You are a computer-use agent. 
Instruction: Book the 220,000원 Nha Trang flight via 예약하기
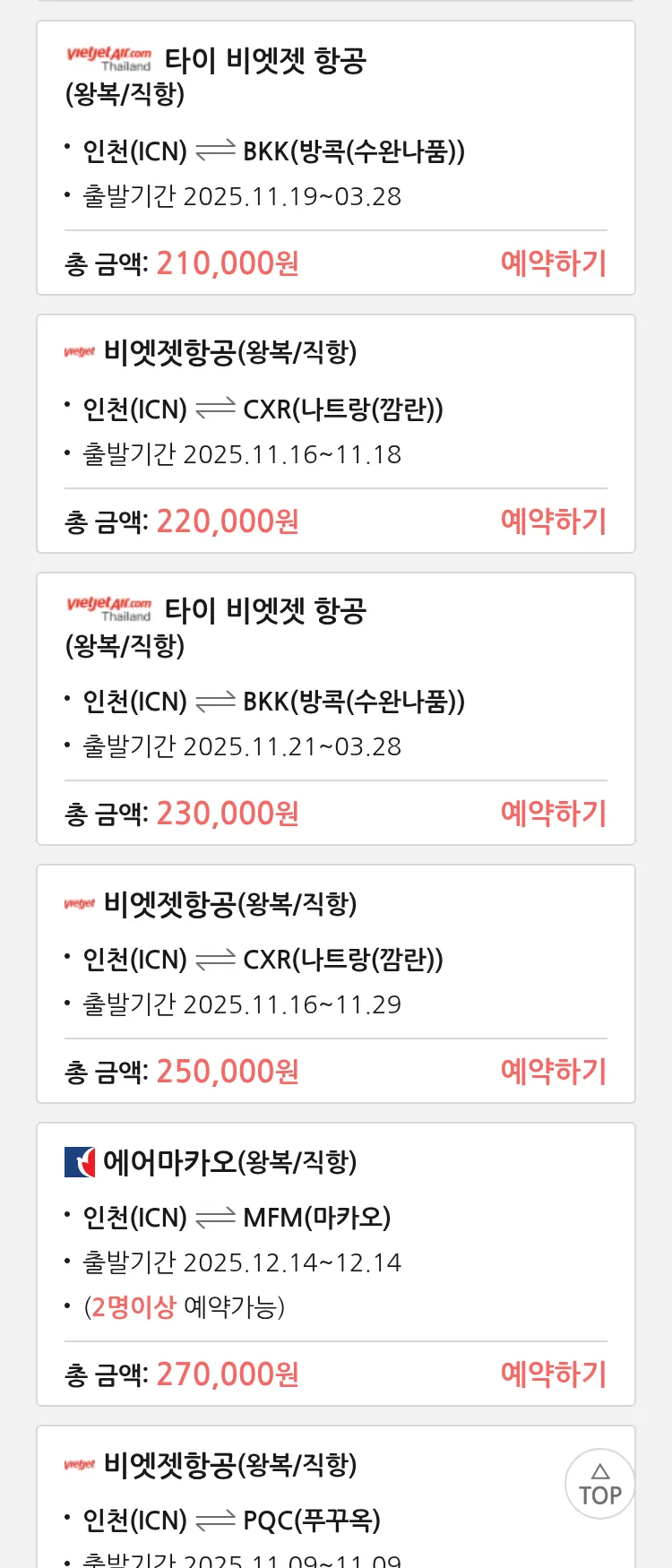pyautogui.click(x=553, y=521)
